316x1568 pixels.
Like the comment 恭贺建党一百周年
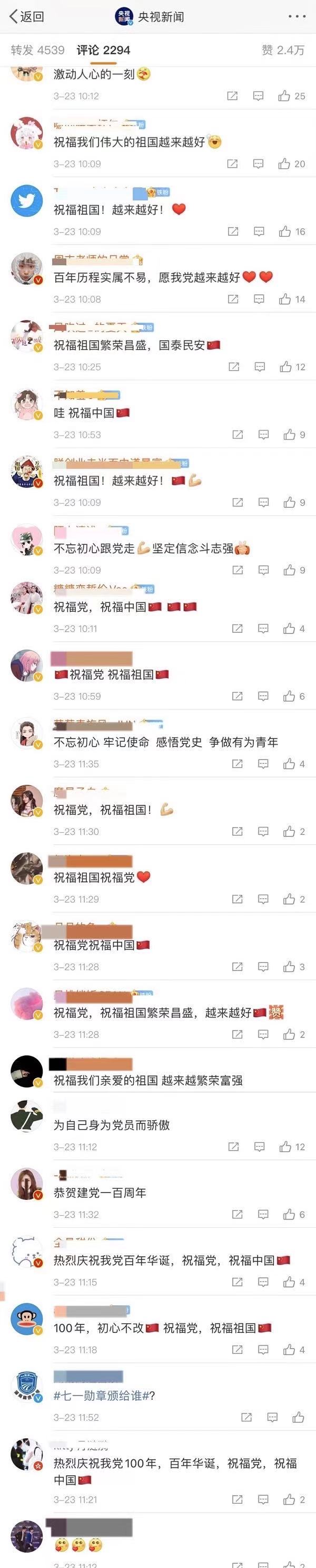[x=289, y=1214]
